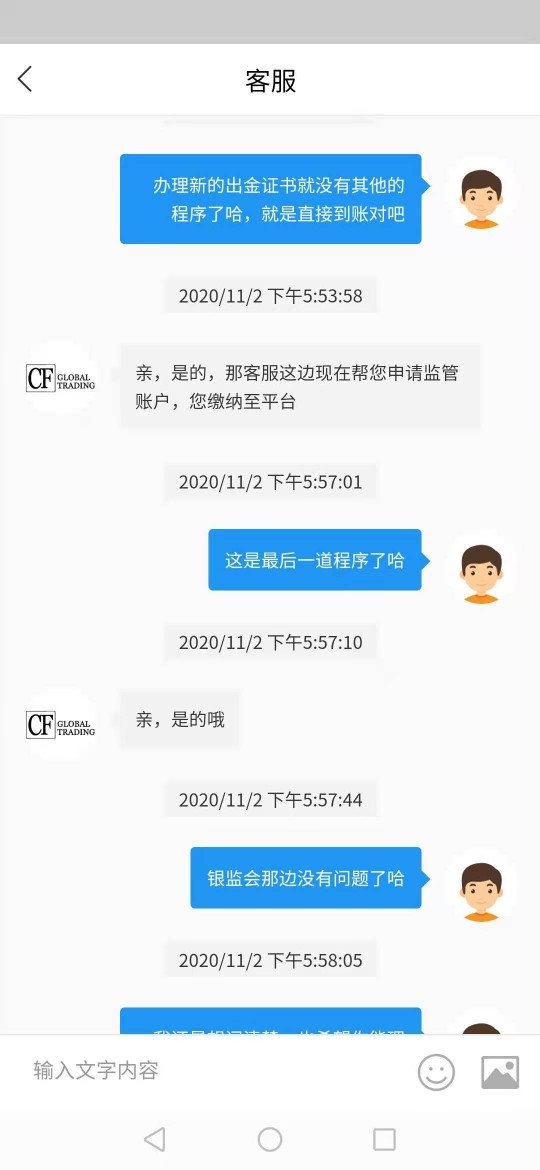The width and height of the screenshot is (540, 1170).
Task: Attach a picture with the image icon
Action: 500,1072
